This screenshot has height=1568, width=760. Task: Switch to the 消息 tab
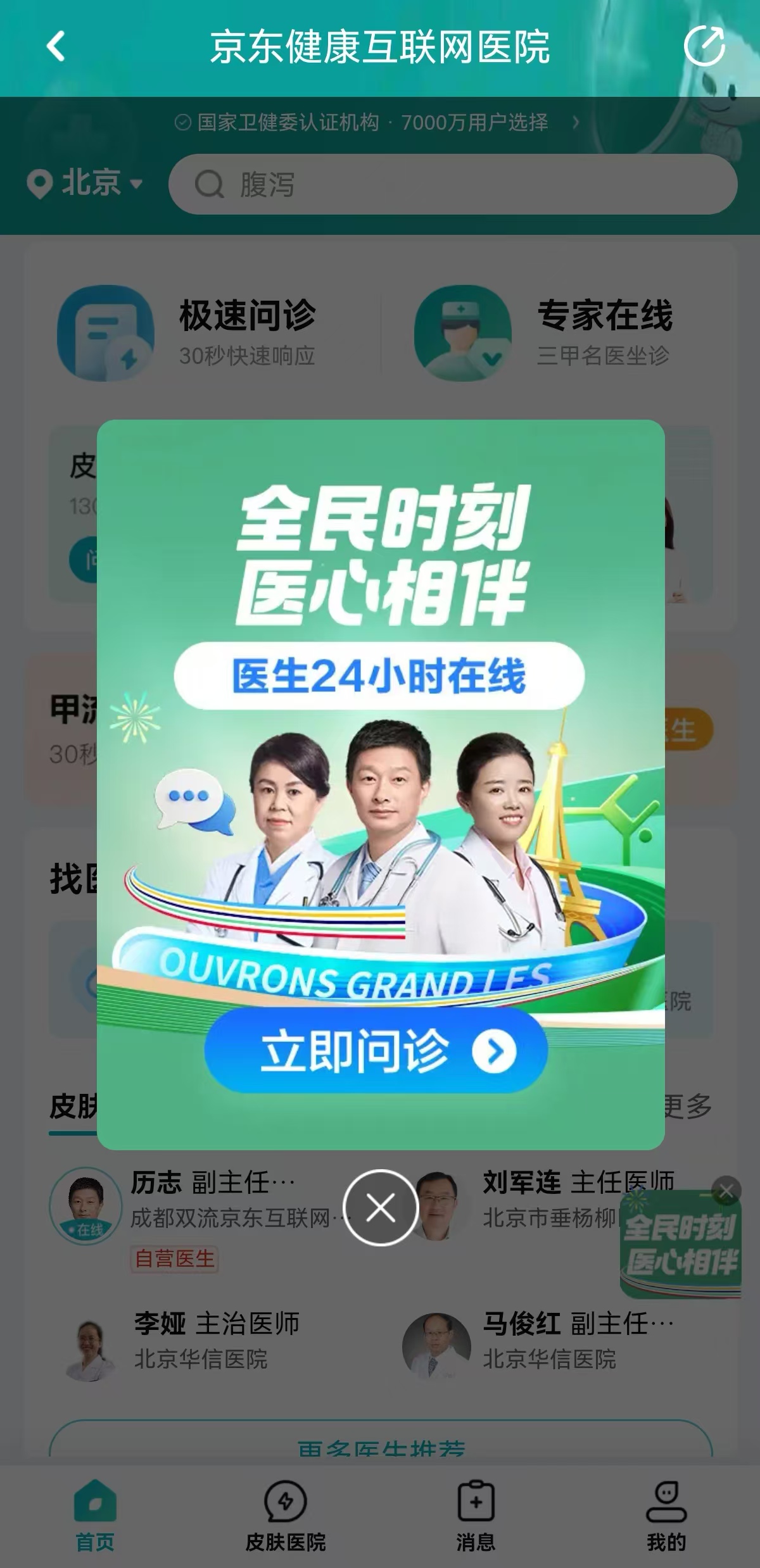476,1515
